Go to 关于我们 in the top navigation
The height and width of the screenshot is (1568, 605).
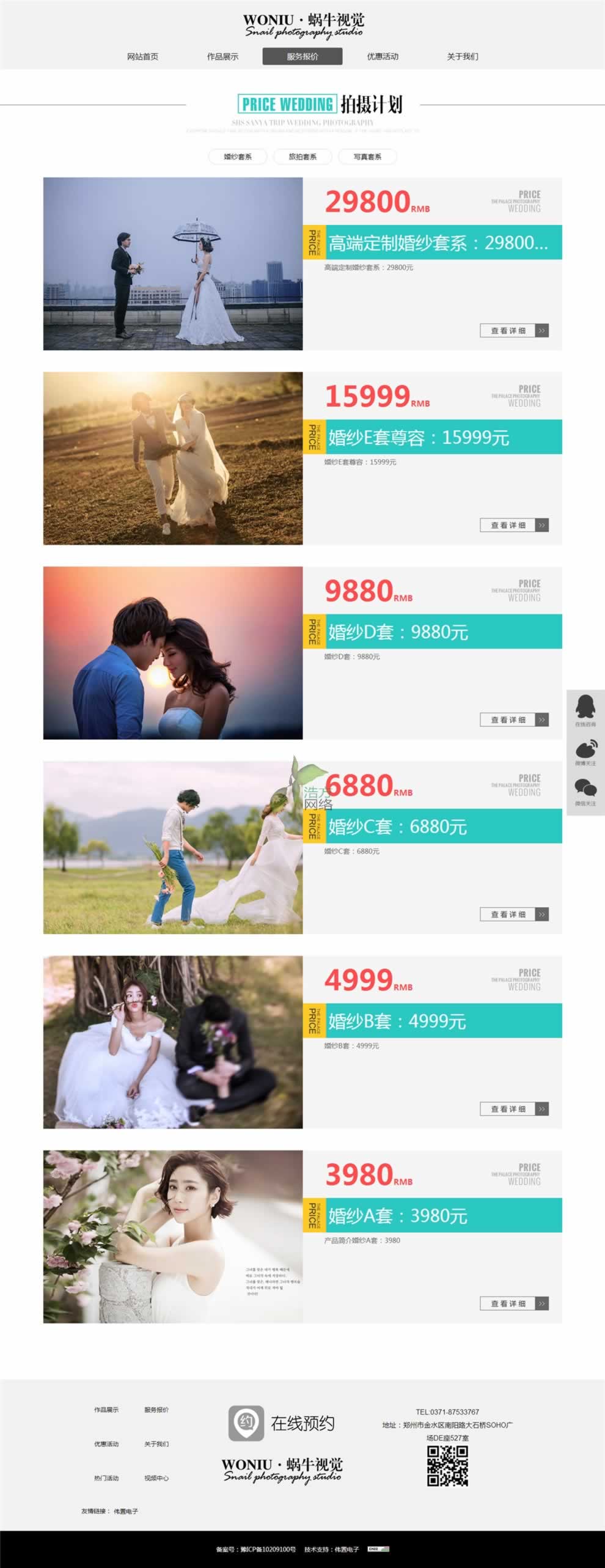click(462, 56)
